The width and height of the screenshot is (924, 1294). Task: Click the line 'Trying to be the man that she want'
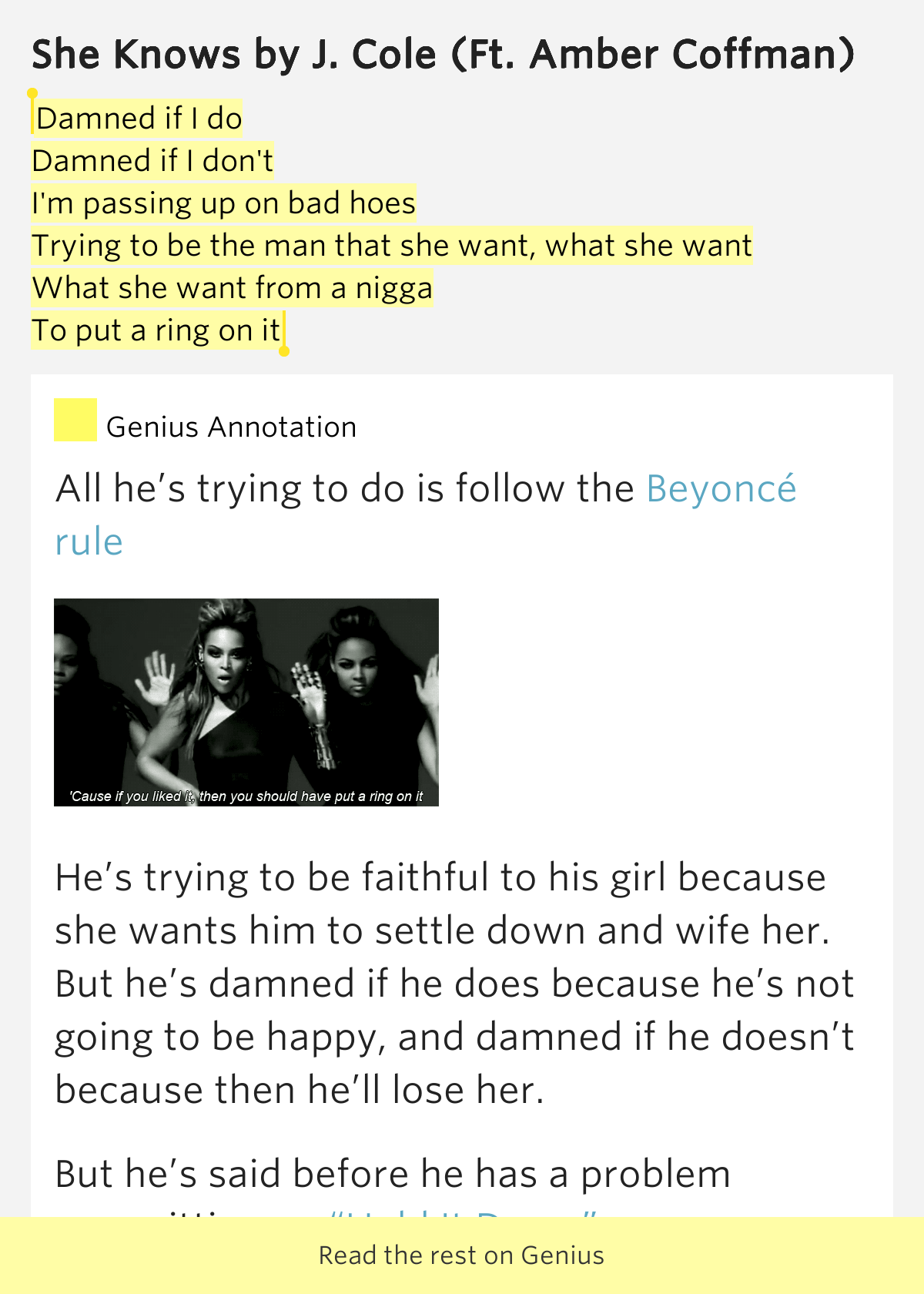pyautogui.click(x=393, y=245)
